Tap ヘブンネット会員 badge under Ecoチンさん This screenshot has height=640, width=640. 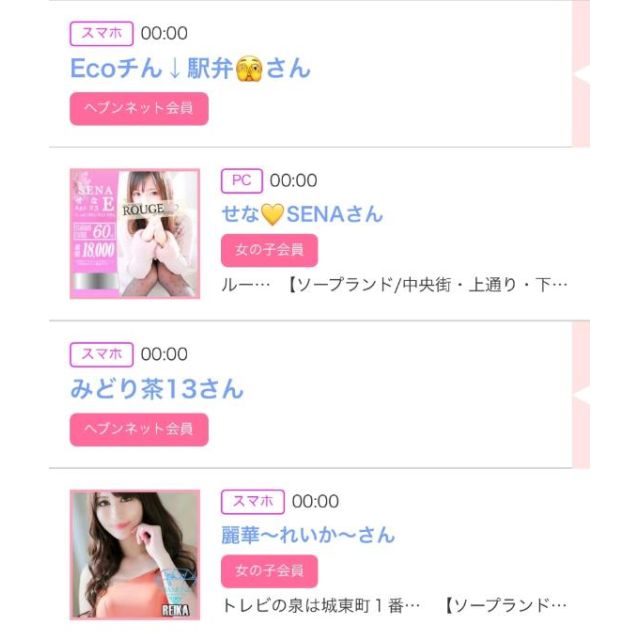[x=139, y=108]
